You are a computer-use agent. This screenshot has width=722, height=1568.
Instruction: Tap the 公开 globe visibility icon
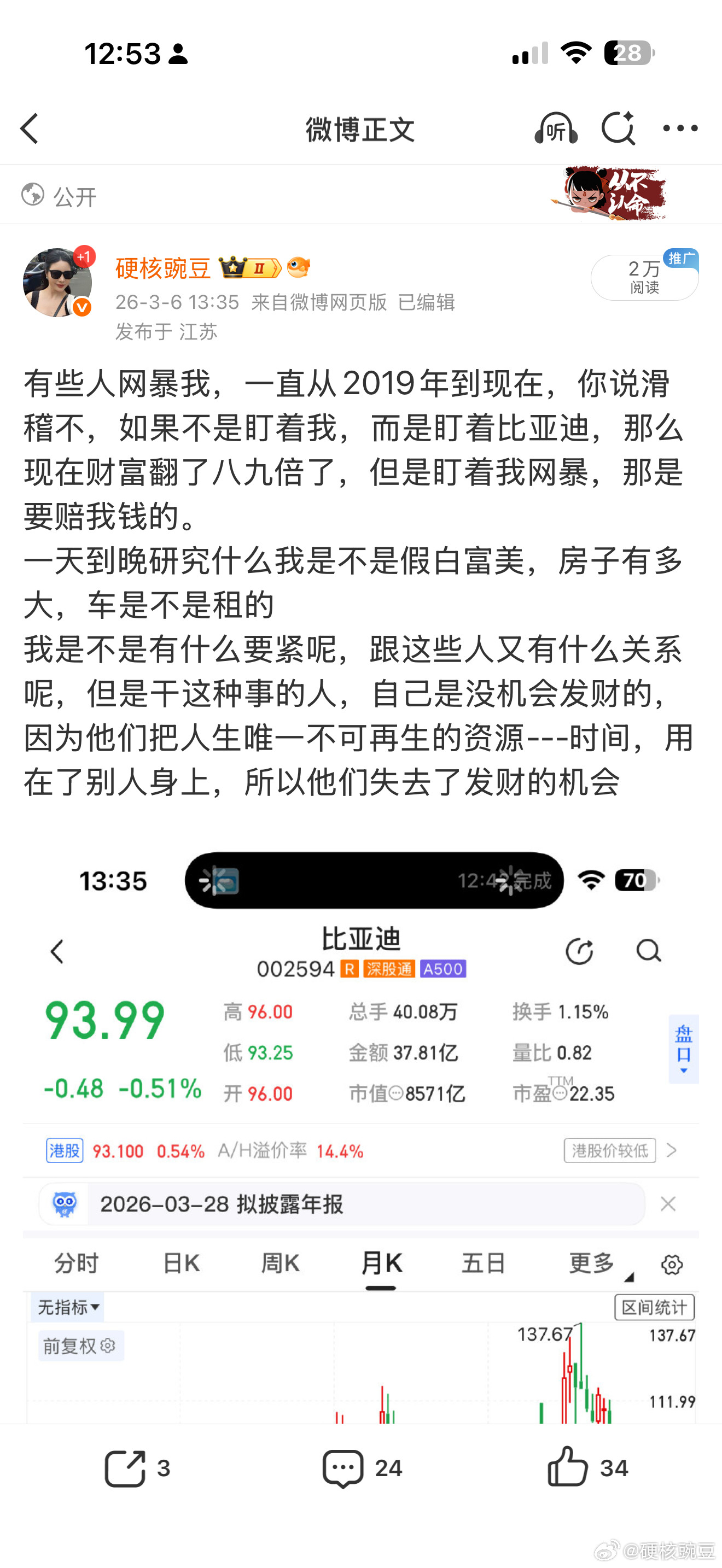(x=34, y=196)
